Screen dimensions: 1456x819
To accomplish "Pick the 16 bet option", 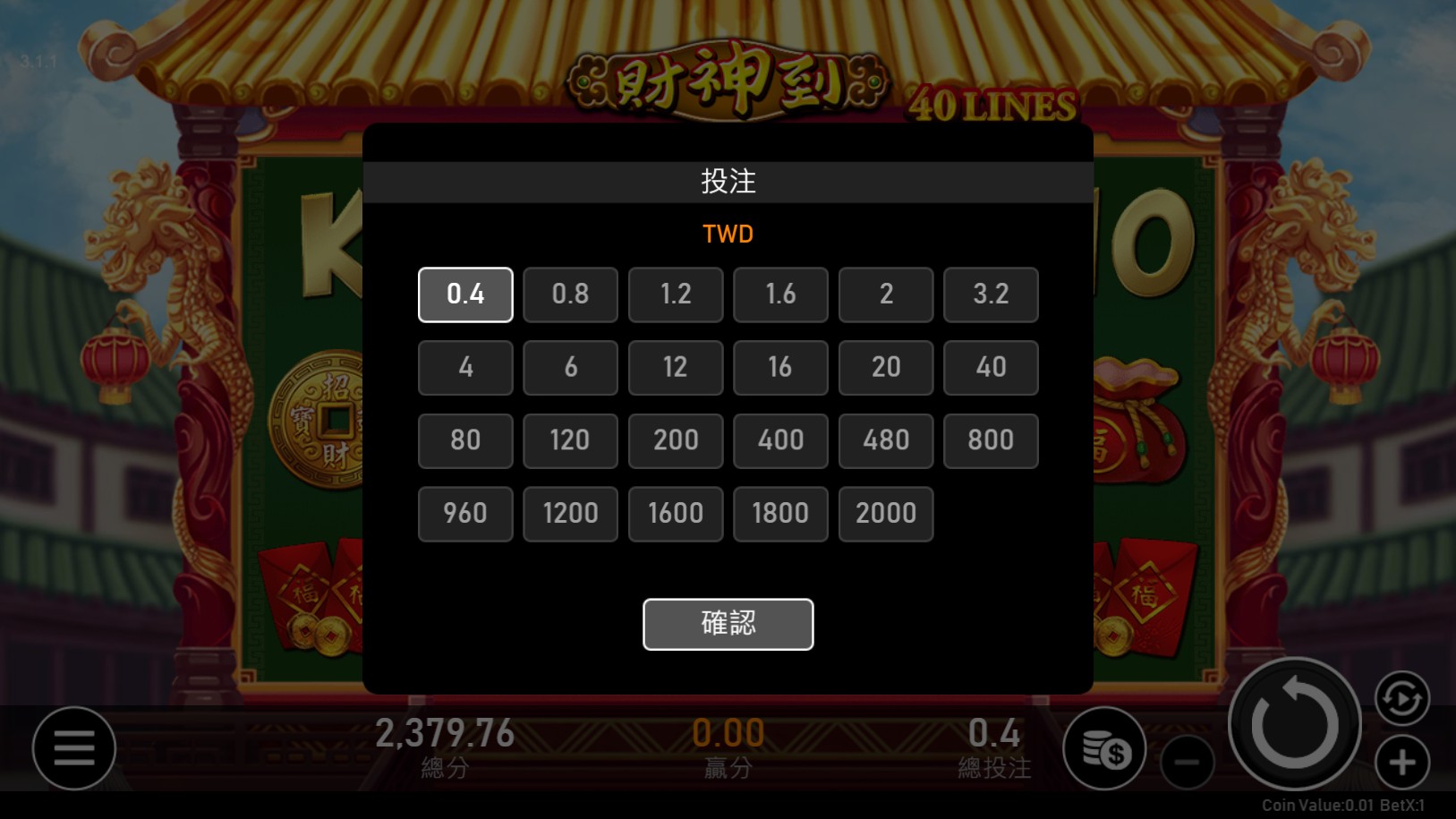I will pos(780,368).
